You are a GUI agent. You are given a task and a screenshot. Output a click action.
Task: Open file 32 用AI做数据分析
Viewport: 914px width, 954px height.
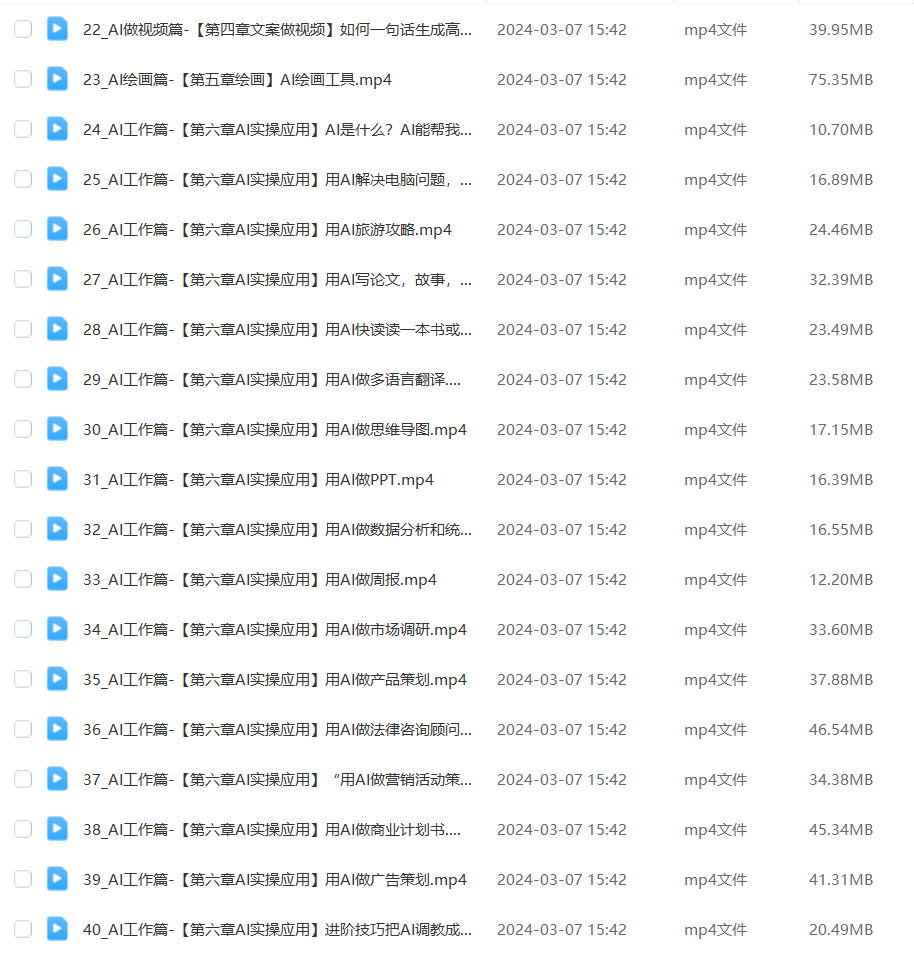pos(277,529)
